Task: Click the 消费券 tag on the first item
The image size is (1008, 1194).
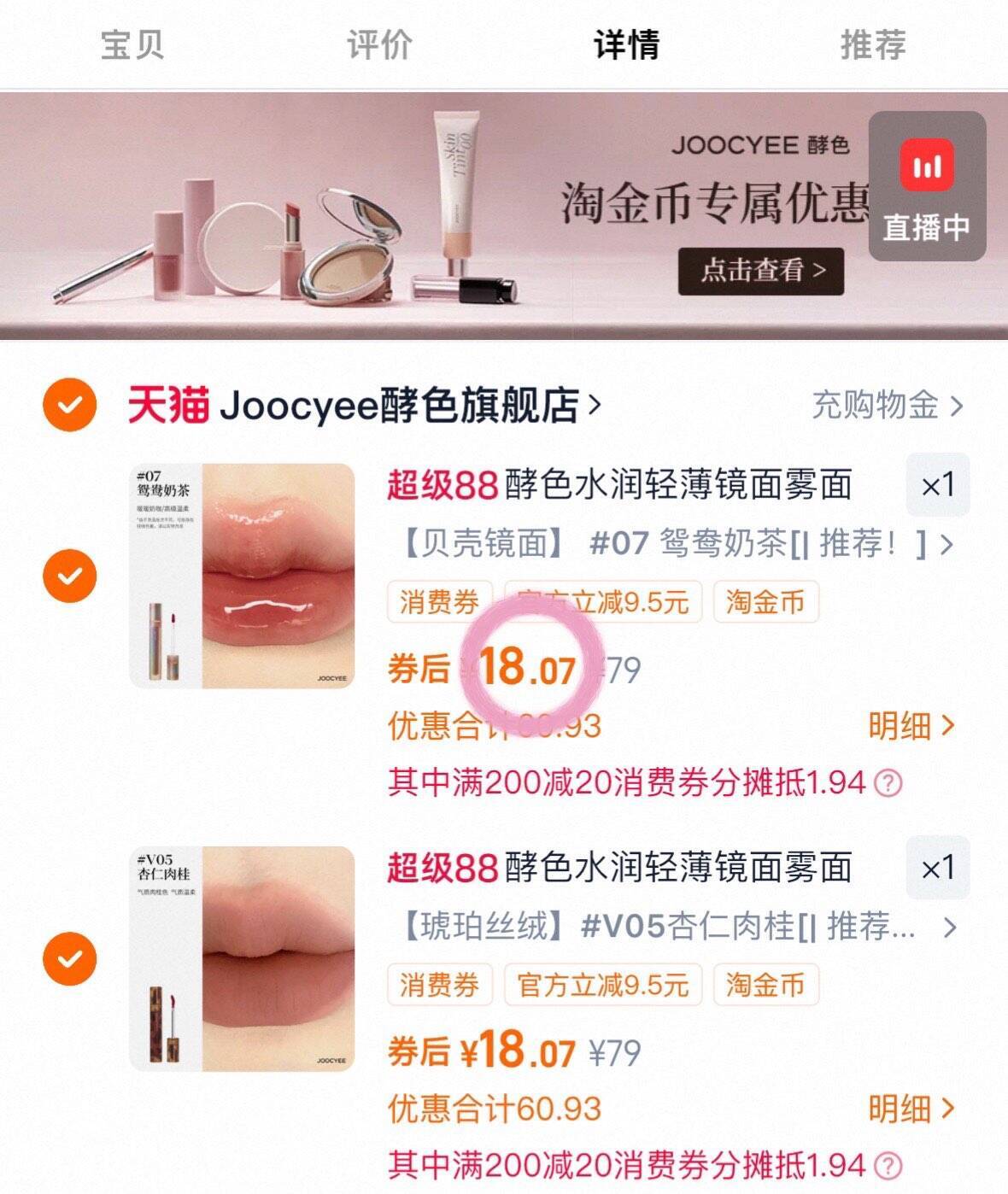Action: pyautogui.click(x=440, y=602)
